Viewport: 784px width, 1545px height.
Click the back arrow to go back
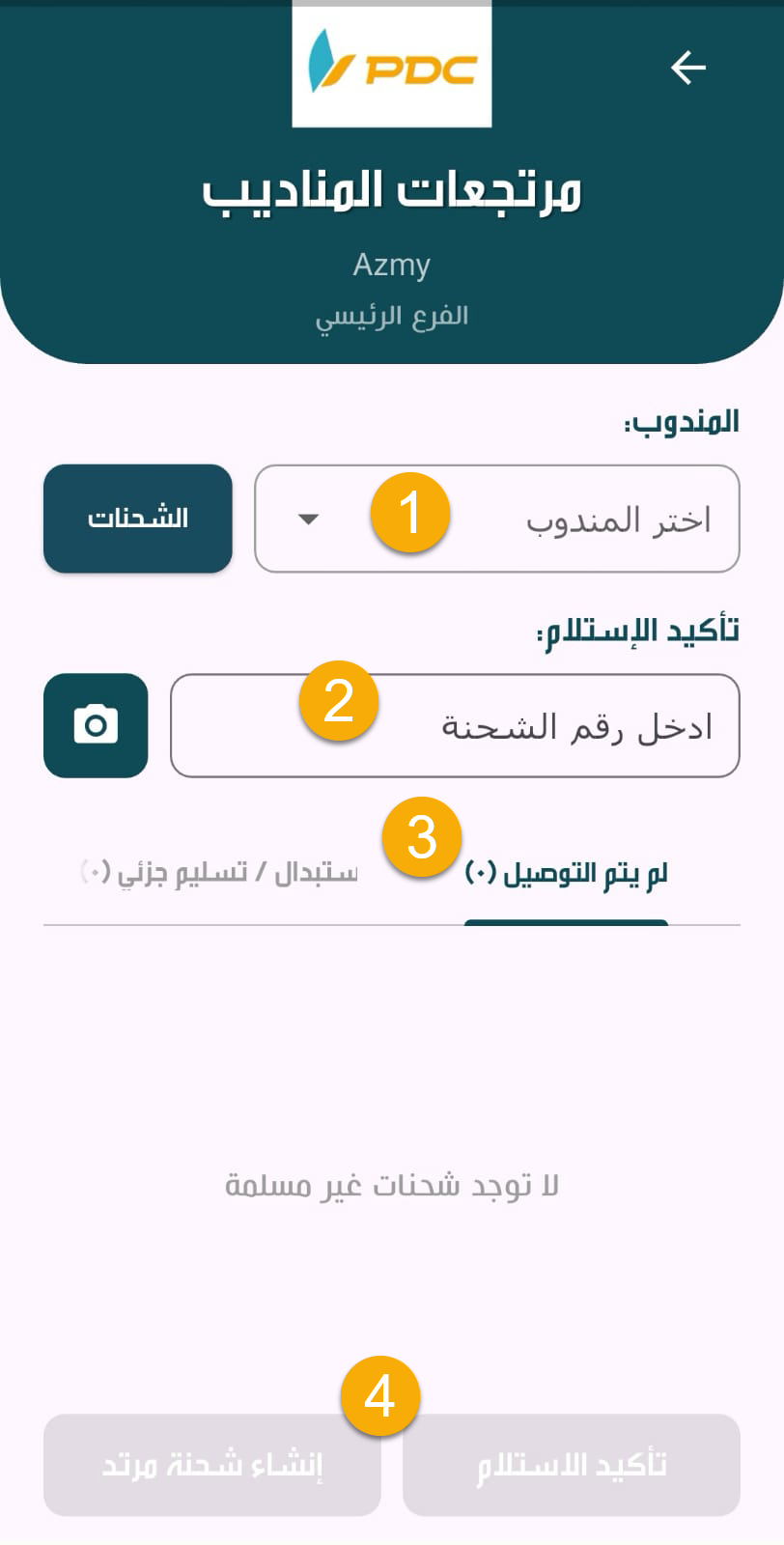coord(688,66)
